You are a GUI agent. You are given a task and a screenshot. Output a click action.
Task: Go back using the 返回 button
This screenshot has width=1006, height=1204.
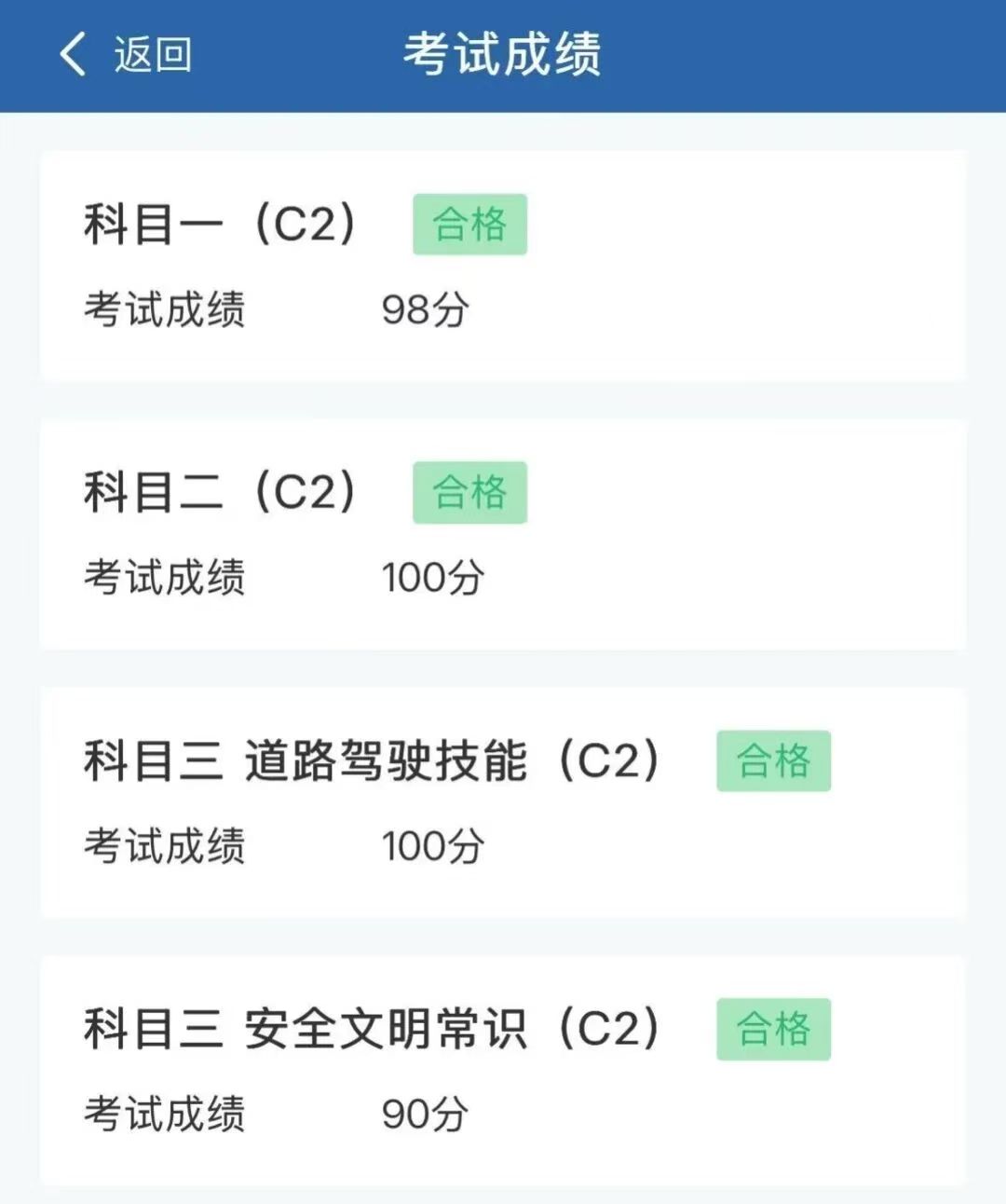click(126, 54)
